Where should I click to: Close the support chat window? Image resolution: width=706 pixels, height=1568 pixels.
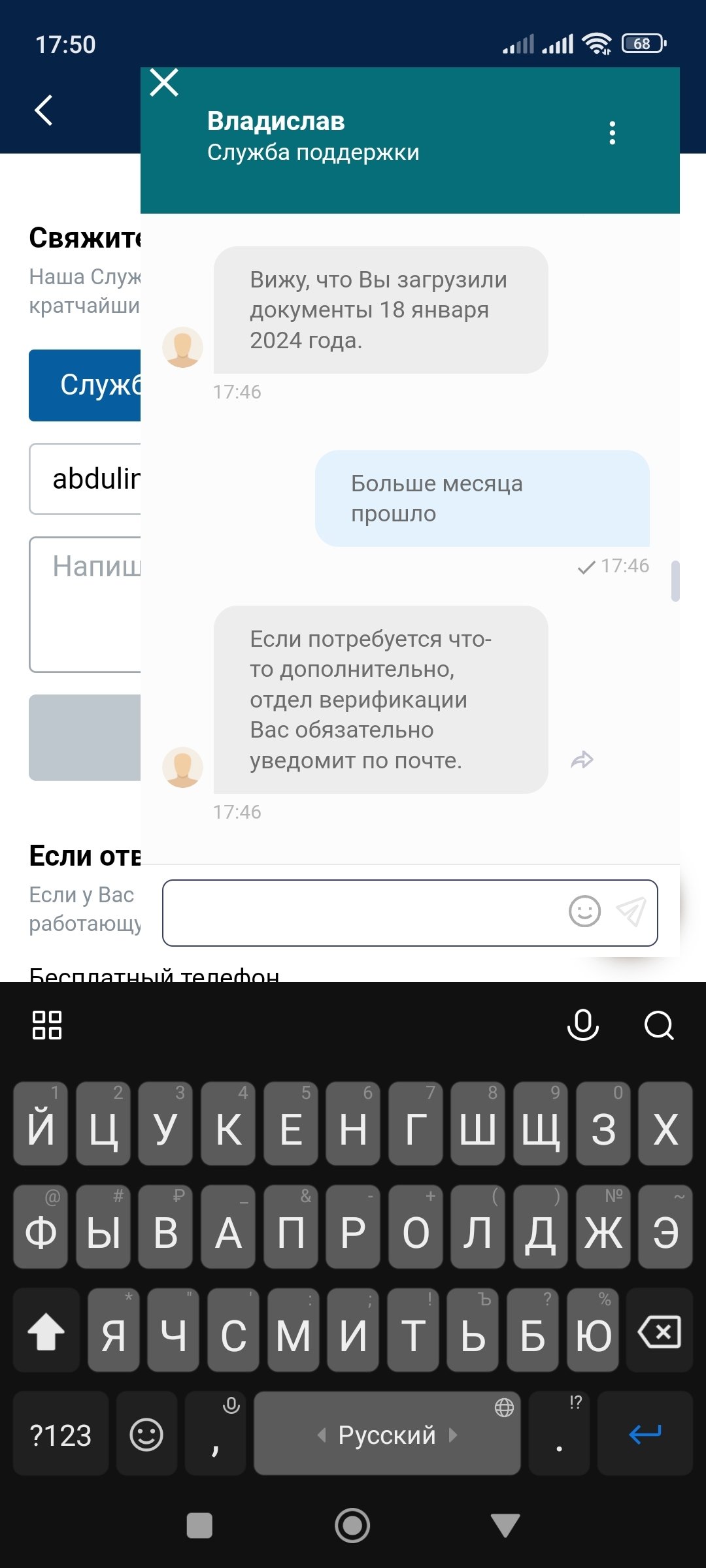pos(164,83)
